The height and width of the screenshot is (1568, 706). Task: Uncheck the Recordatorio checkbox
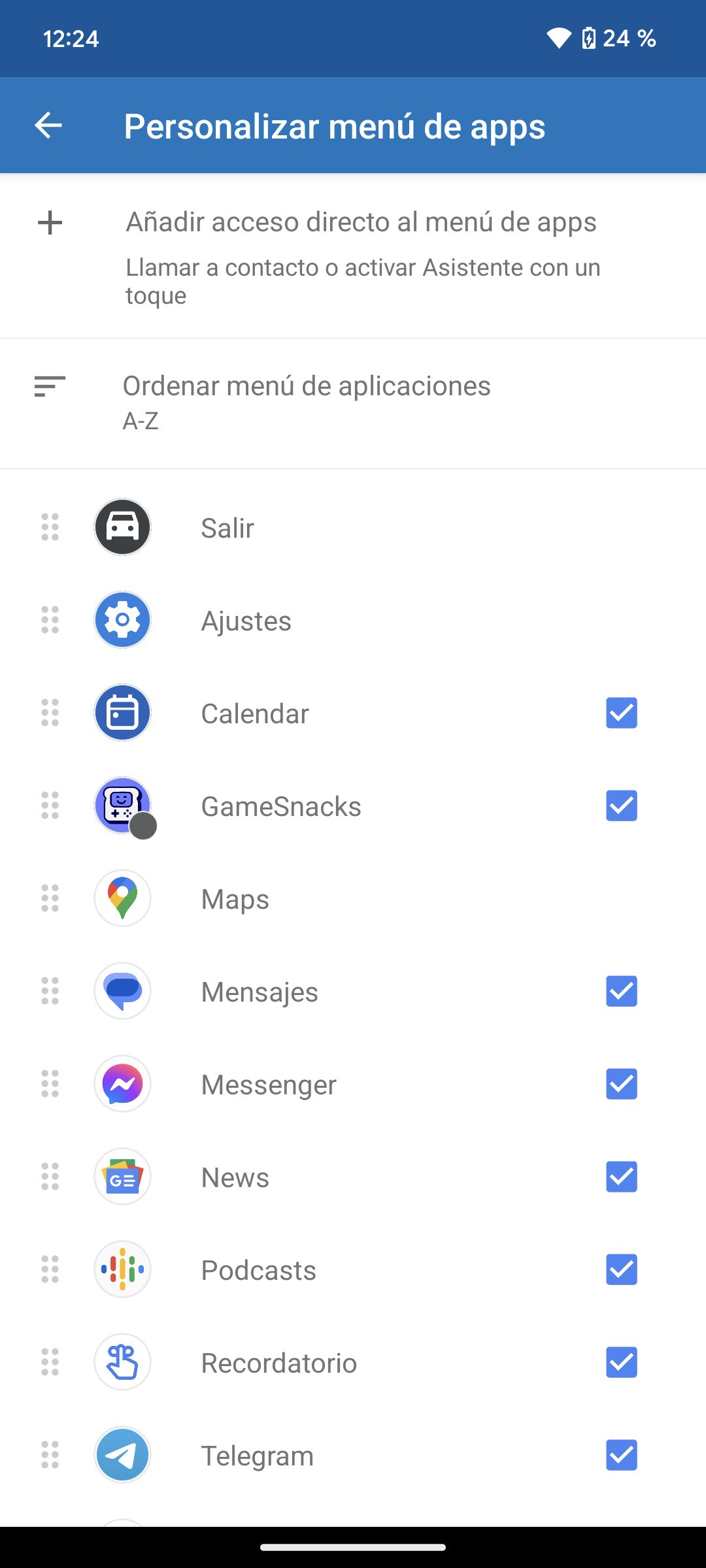[621, 1362]
